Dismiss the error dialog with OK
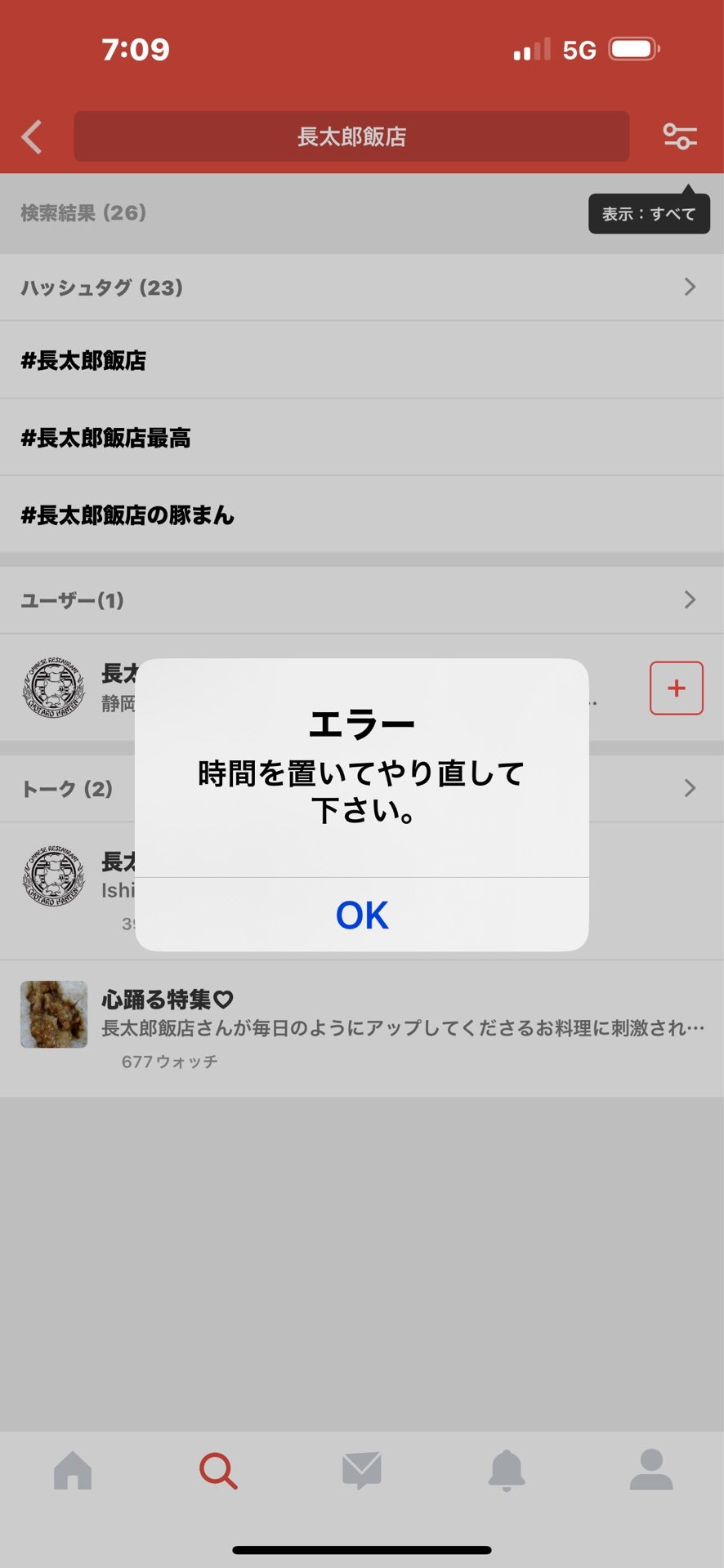The image size is (724, 1568). pyautogui.click(x=362, y=915)
